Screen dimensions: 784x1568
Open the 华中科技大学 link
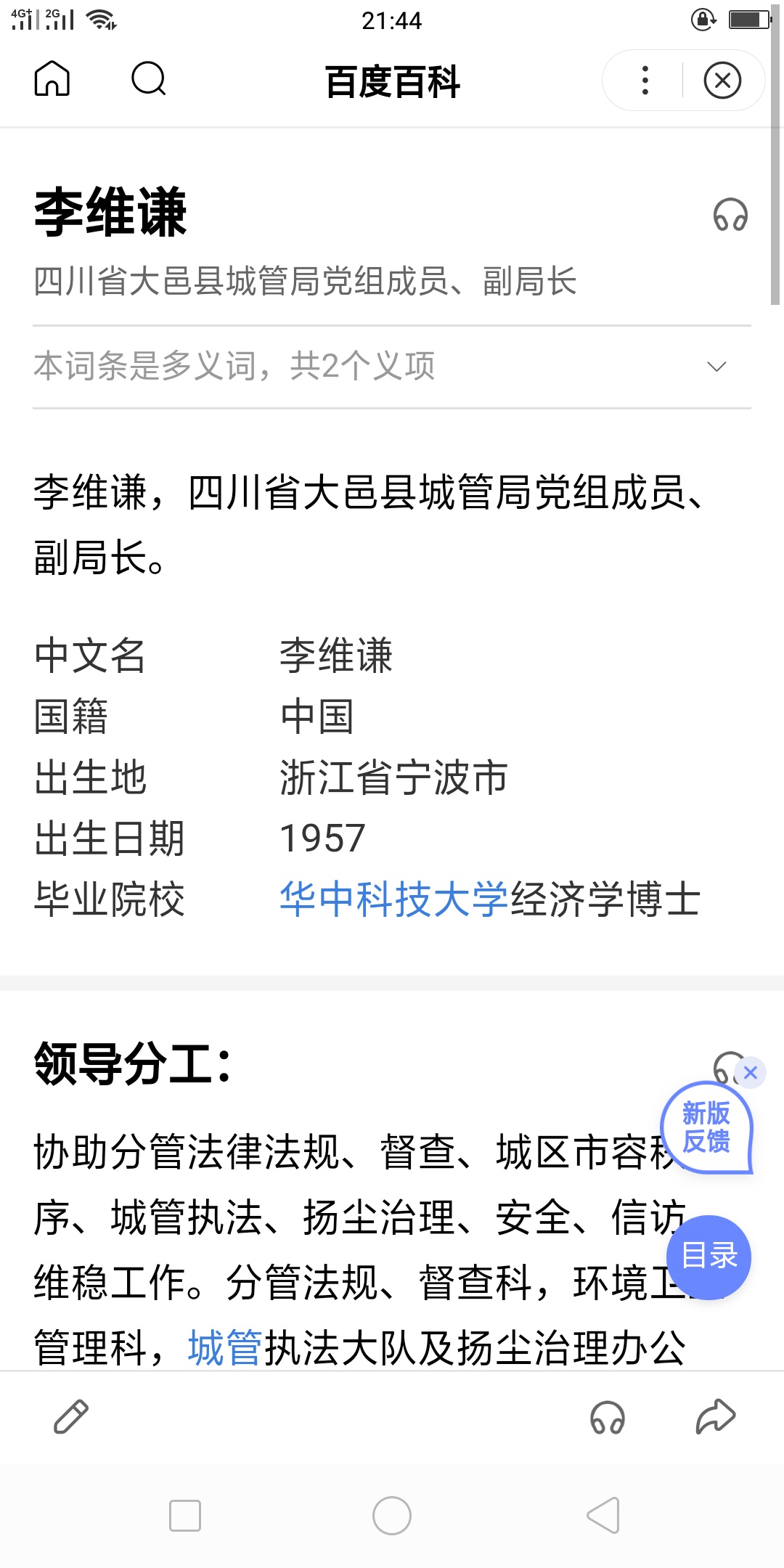point(394,899)
